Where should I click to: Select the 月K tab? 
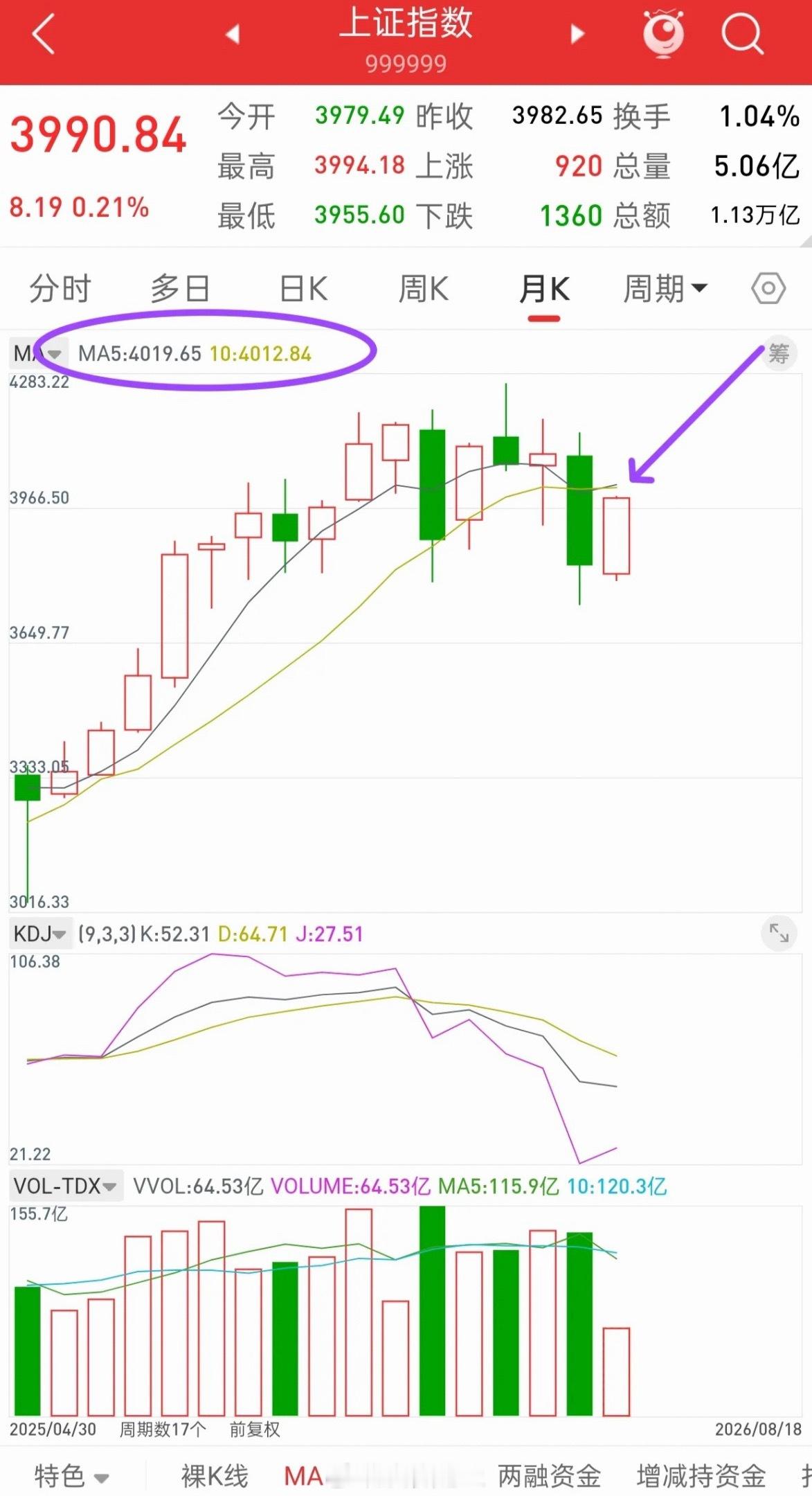pyautogui.click(x=544, y=288)
